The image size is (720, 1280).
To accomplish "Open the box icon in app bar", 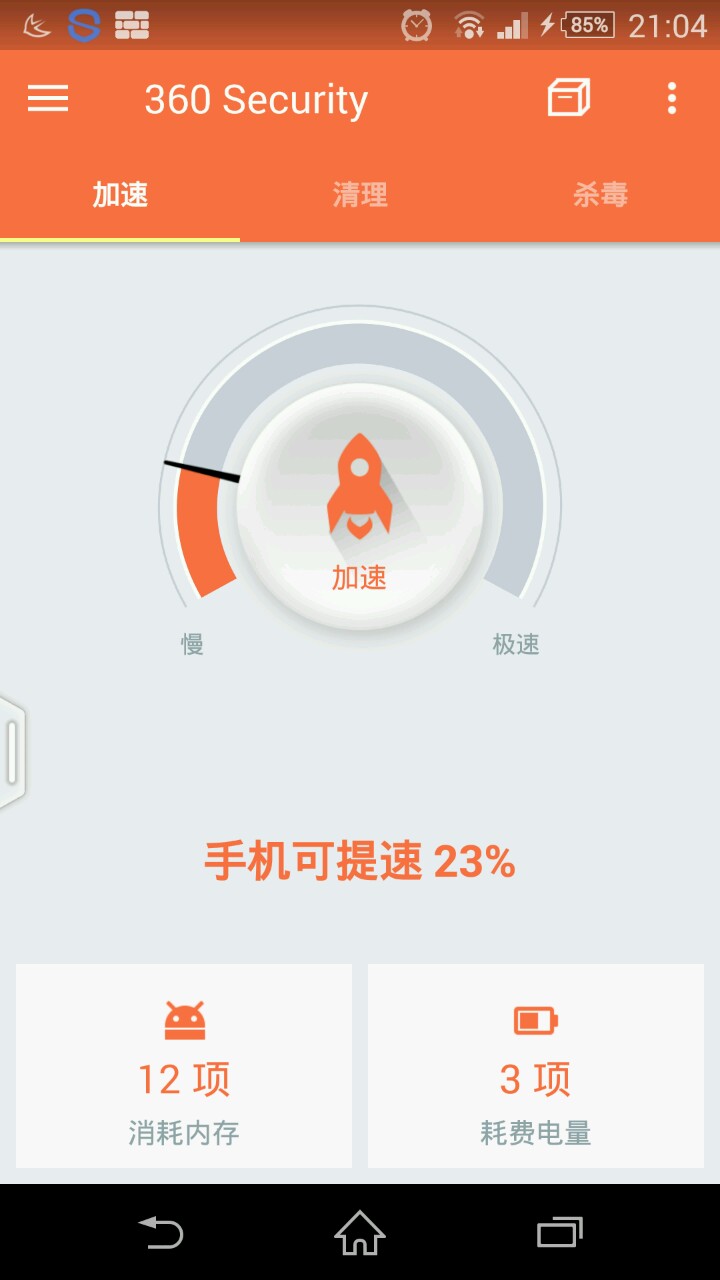I will point(568,98).
